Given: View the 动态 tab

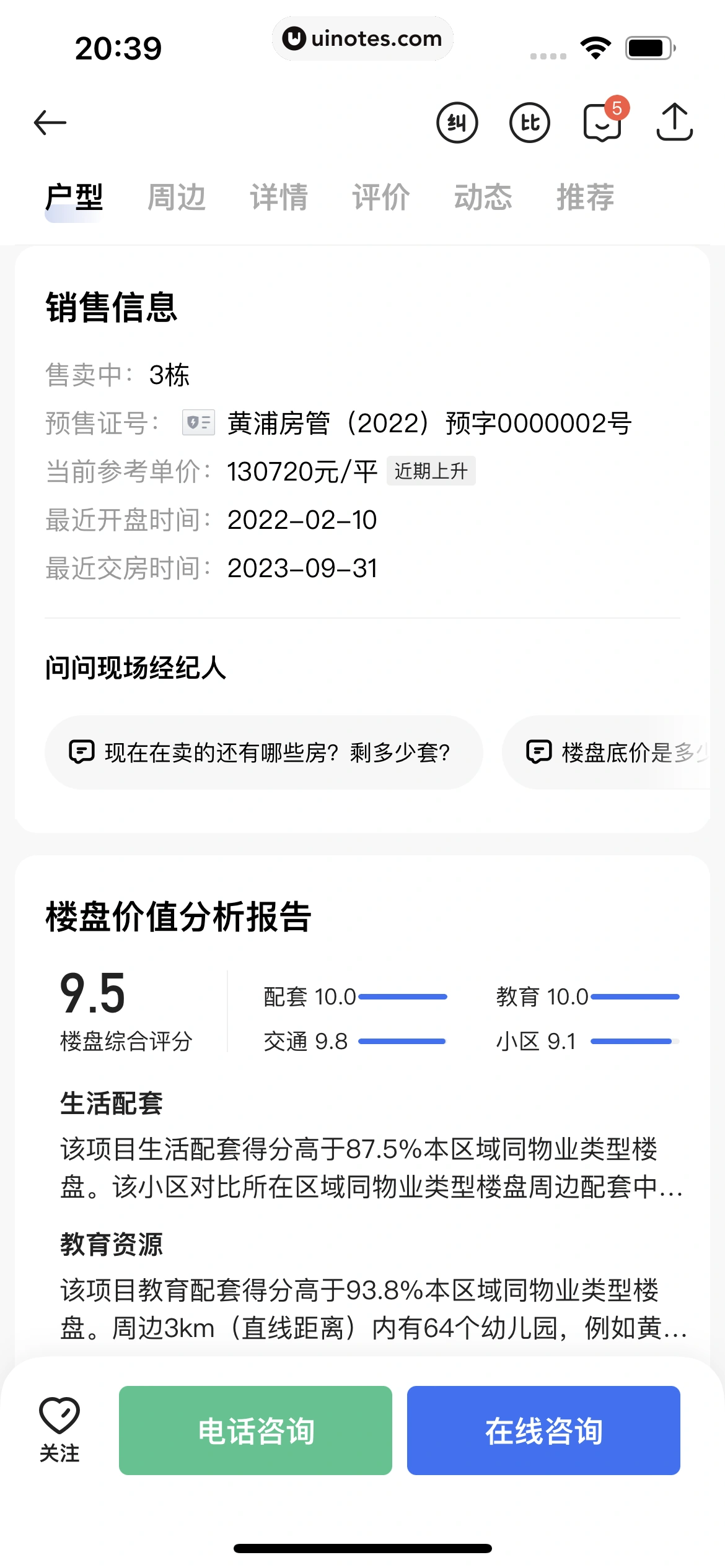Looking at the screenshot, I should point(483,198).
